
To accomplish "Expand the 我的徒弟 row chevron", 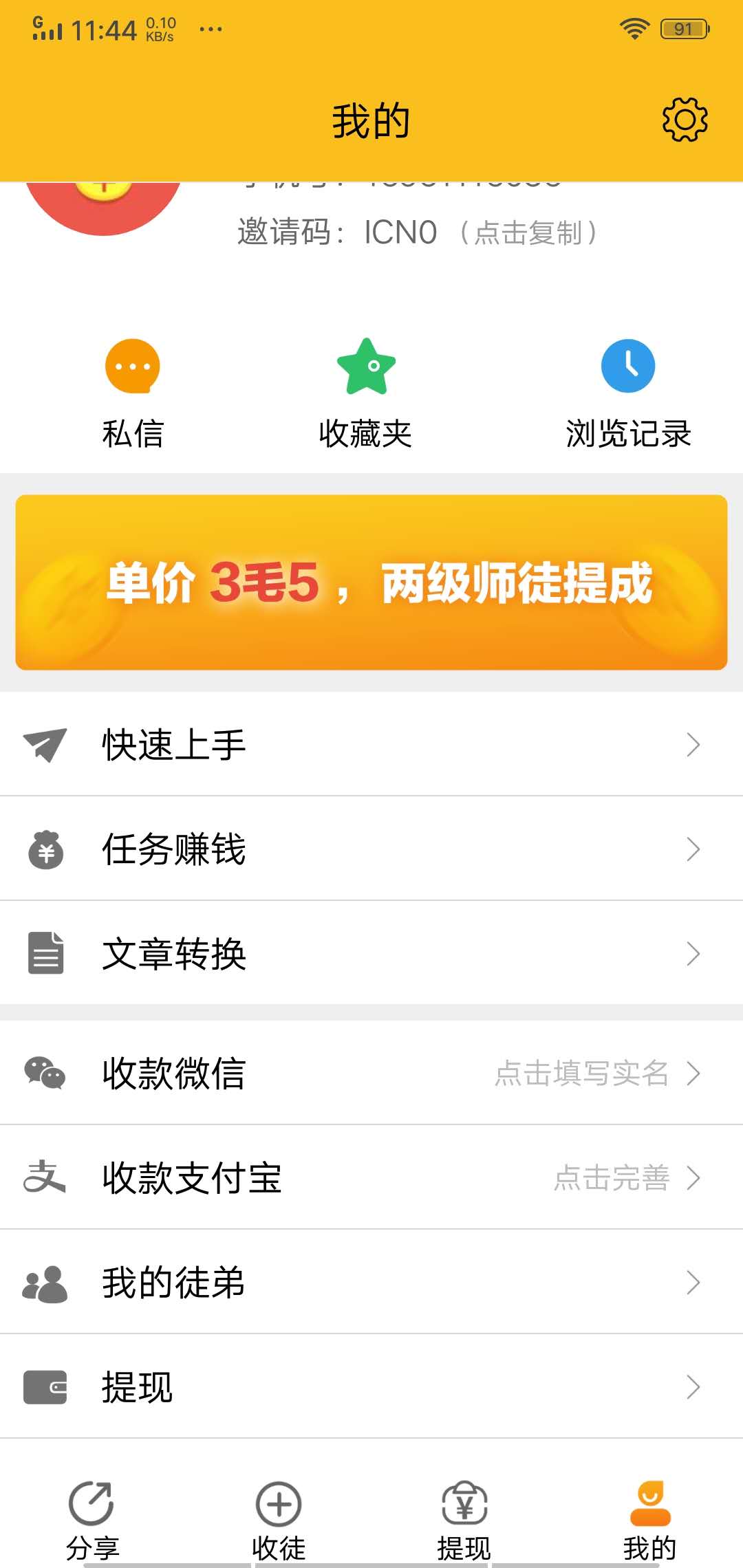I will [x=693, y=1282].
